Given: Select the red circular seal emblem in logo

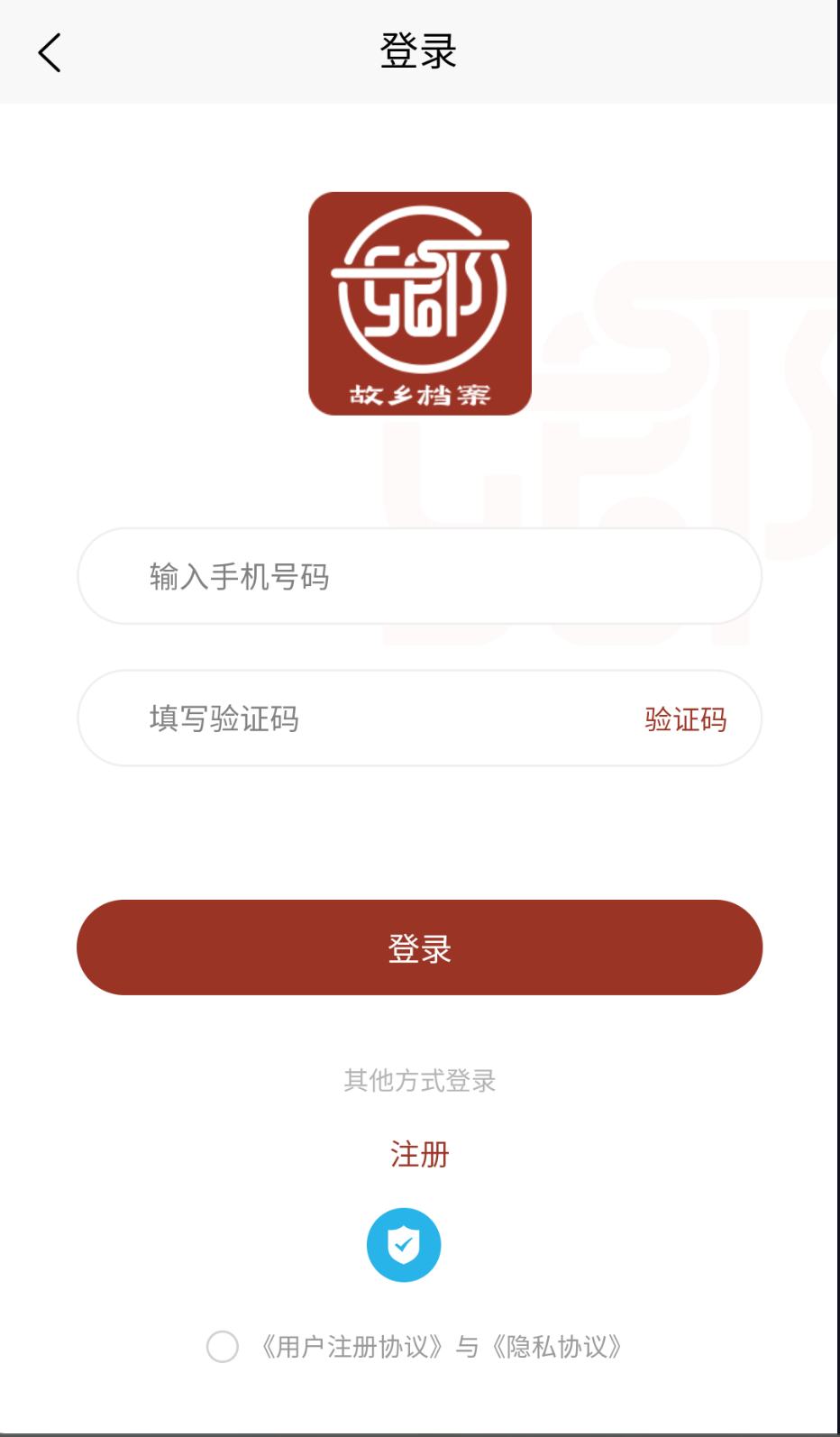Looking at the screenshot, I should (419, 288).
